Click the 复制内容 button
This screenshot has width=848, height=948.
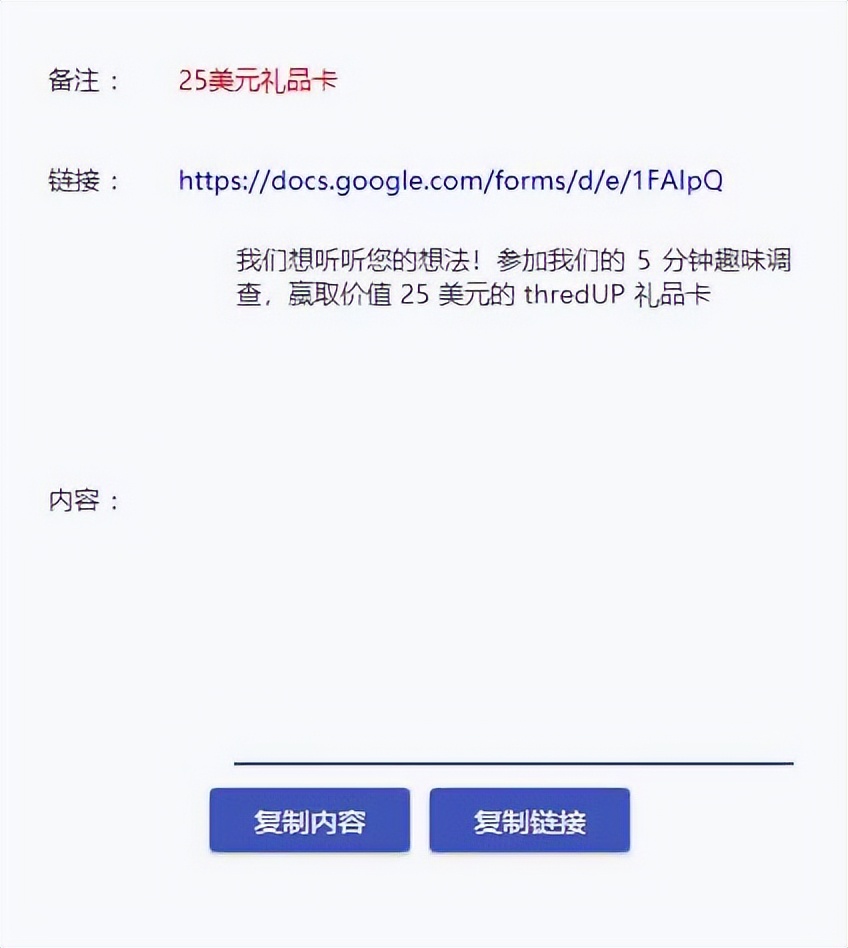point(309,820)
